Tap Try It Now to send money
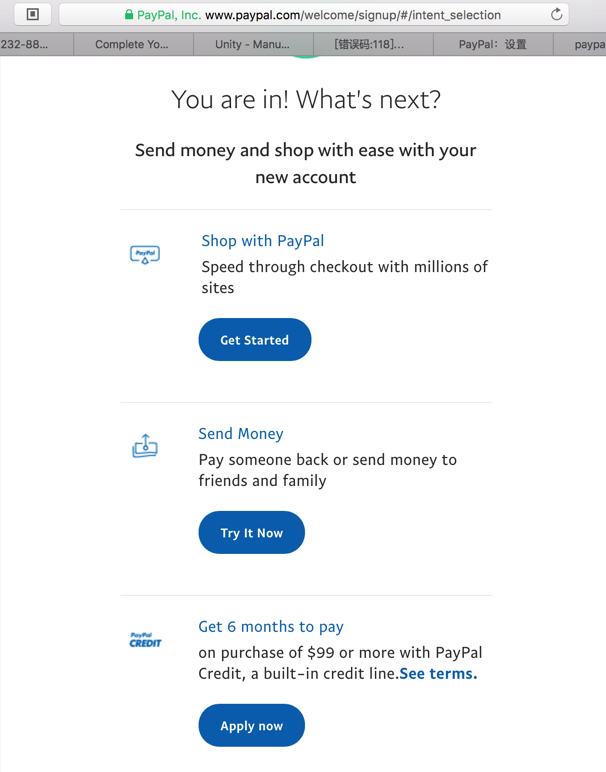 click(x=251, y=533)
